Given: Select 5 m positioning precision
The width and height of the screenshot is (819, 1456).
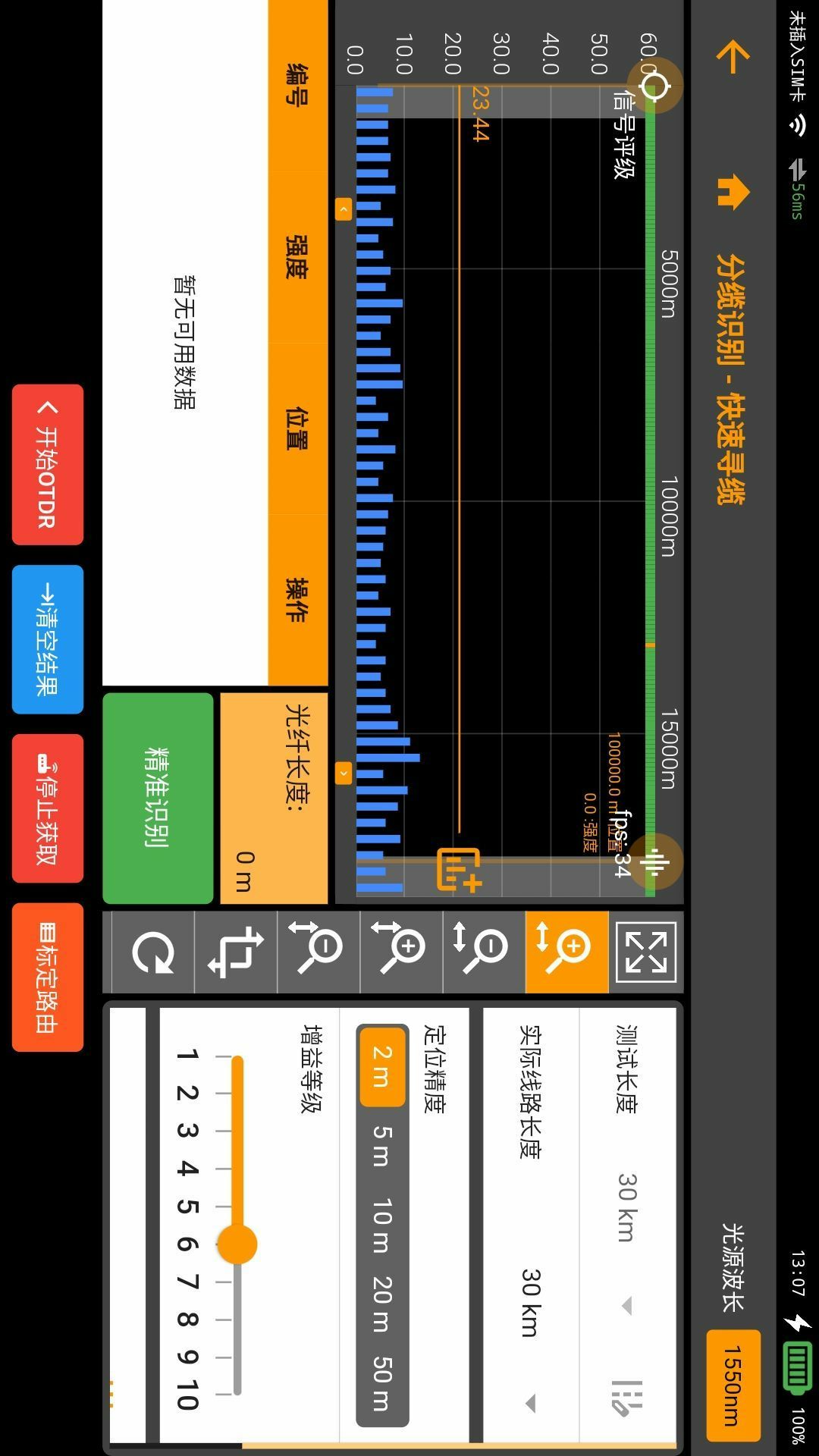Looking at the screenshot, I should tap(381, 1145).
